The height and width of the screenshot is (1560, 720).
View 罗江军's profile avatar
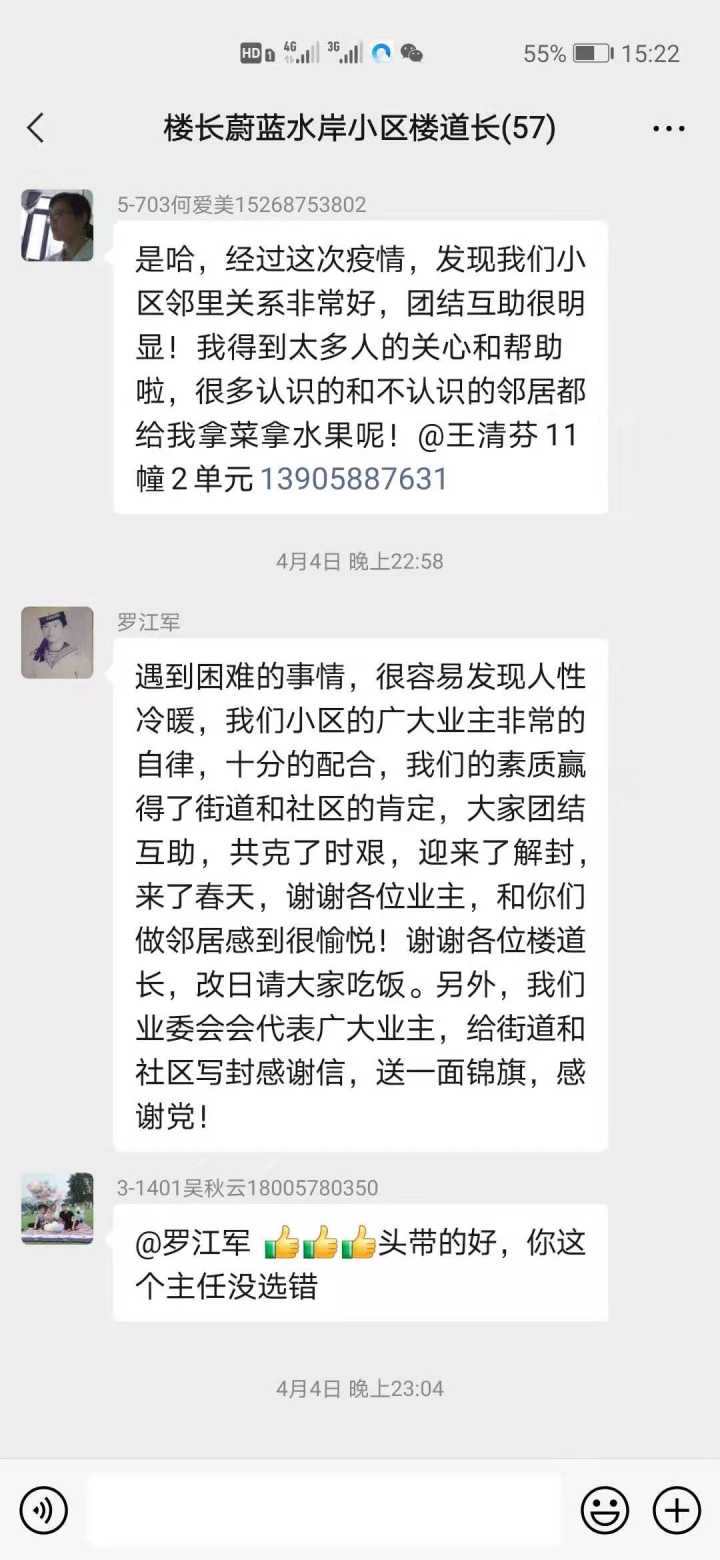pyautogui.click(x=57, y=643)
